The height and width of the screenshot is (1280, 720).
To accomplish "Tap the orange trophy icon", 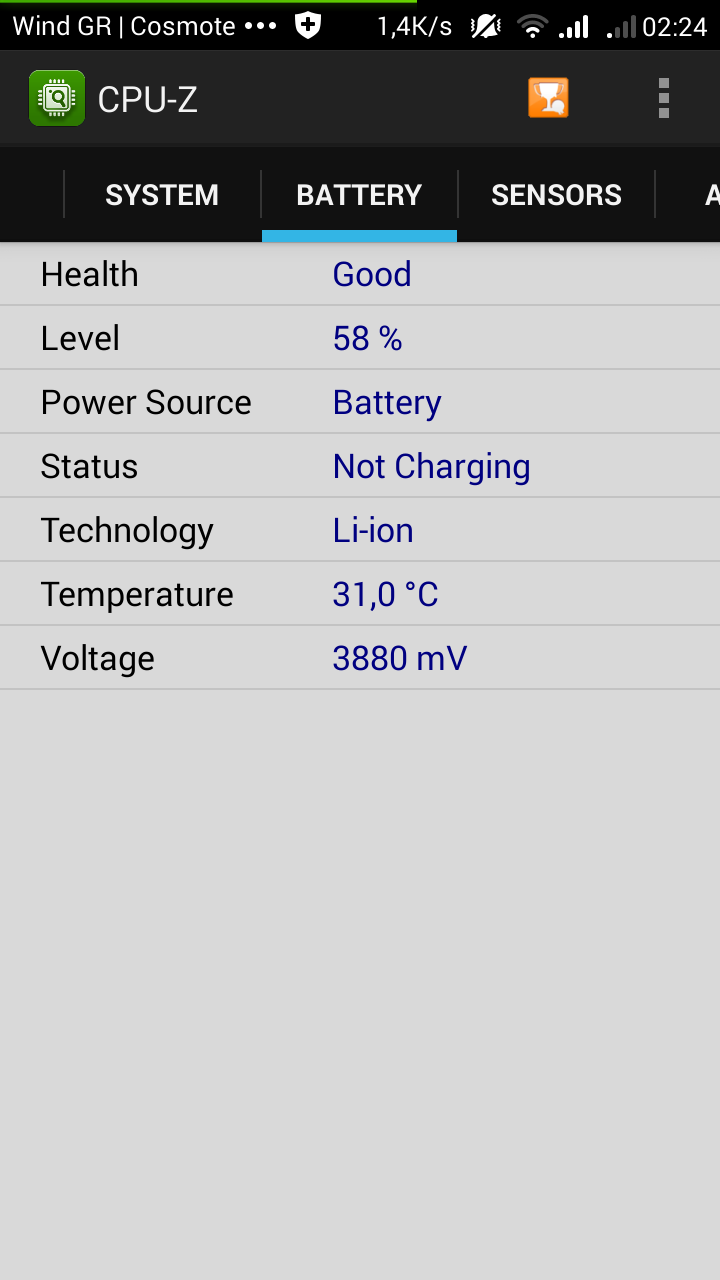I will (548, 98).
